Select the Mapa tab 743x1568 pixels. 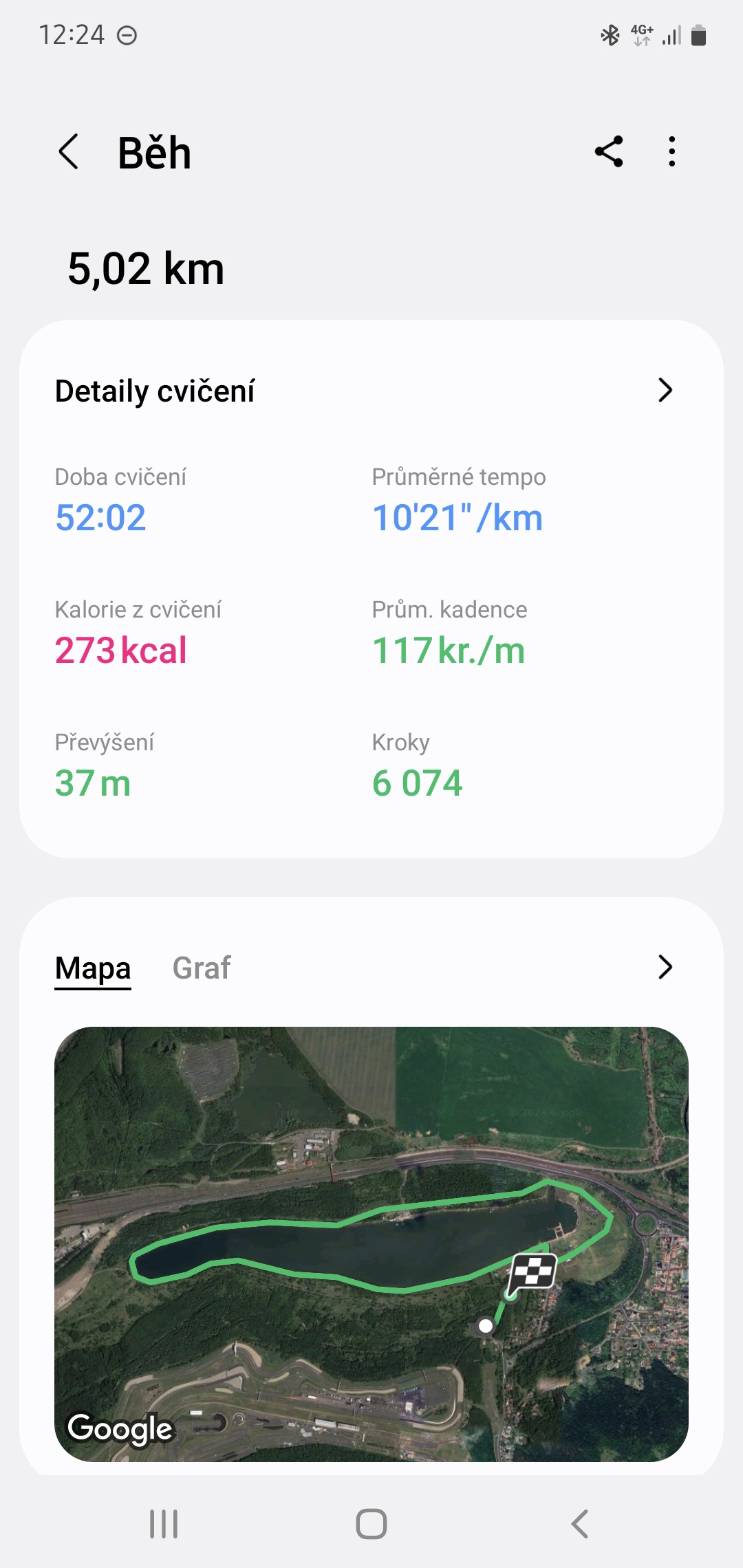(93, 968)
